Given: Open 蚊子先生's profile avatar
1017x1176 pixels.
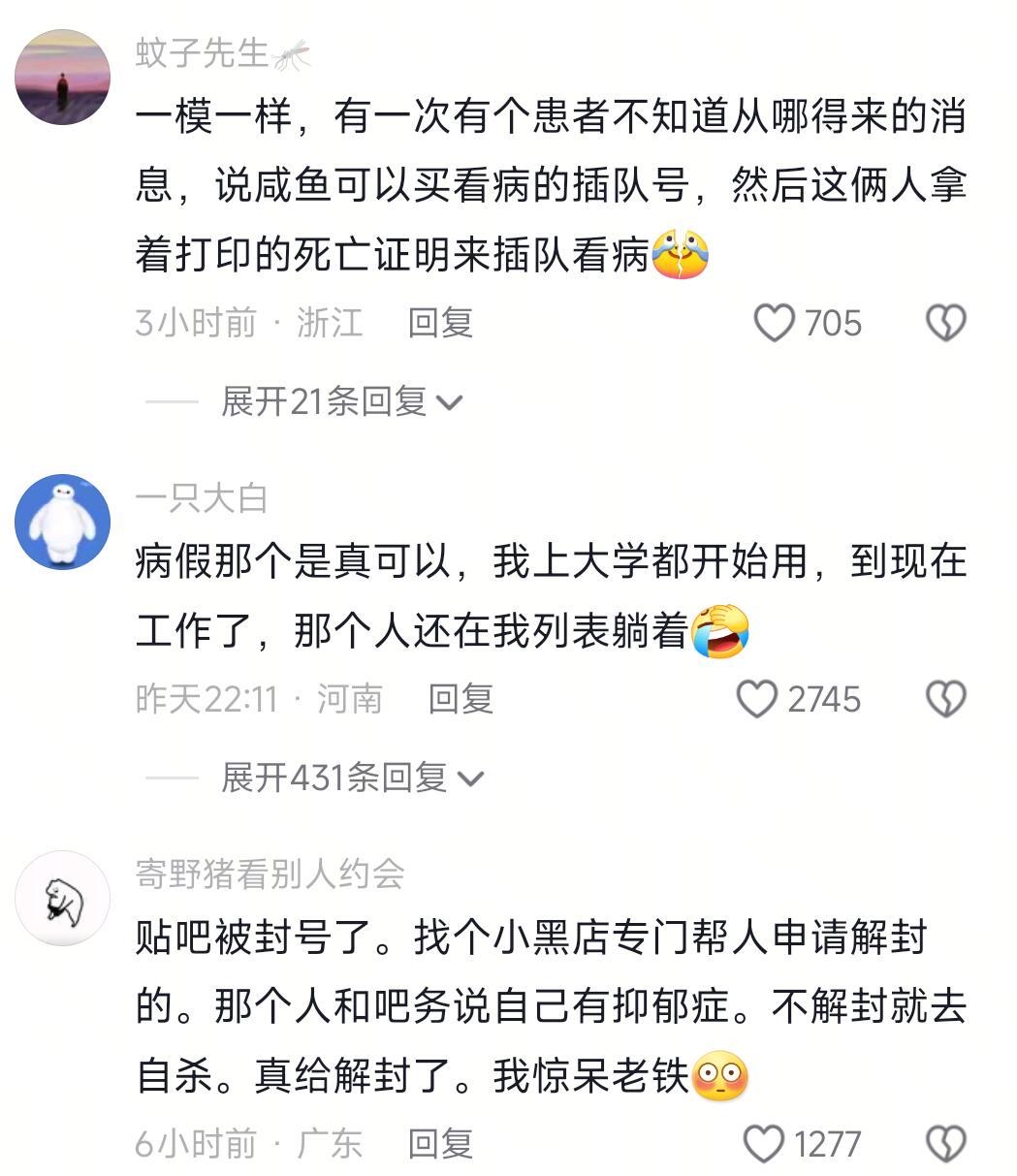Looking at the screenshot, I should pyautogui.click(x=63, y=77).
